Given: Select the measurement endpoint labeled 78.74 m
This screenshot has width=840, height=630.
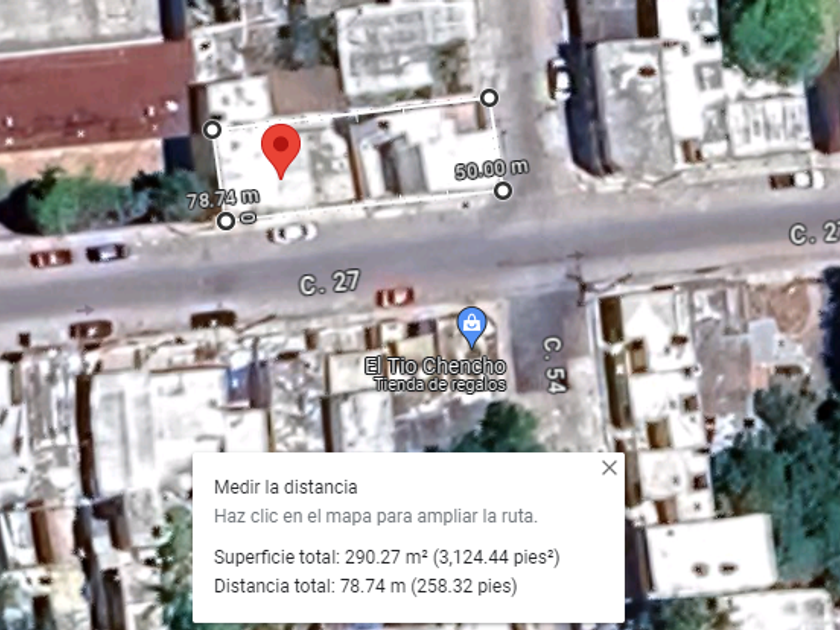Looking at the screenshot, I should tap(226, 220).
